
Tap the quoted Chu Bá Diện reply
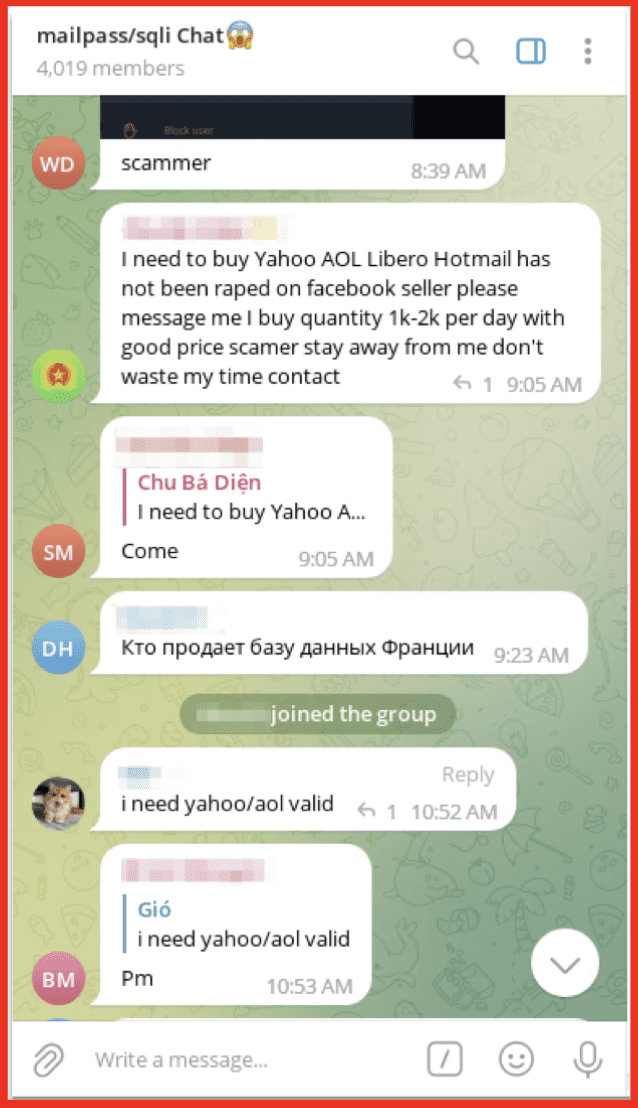pyautogui.click(x=250, y=497)
